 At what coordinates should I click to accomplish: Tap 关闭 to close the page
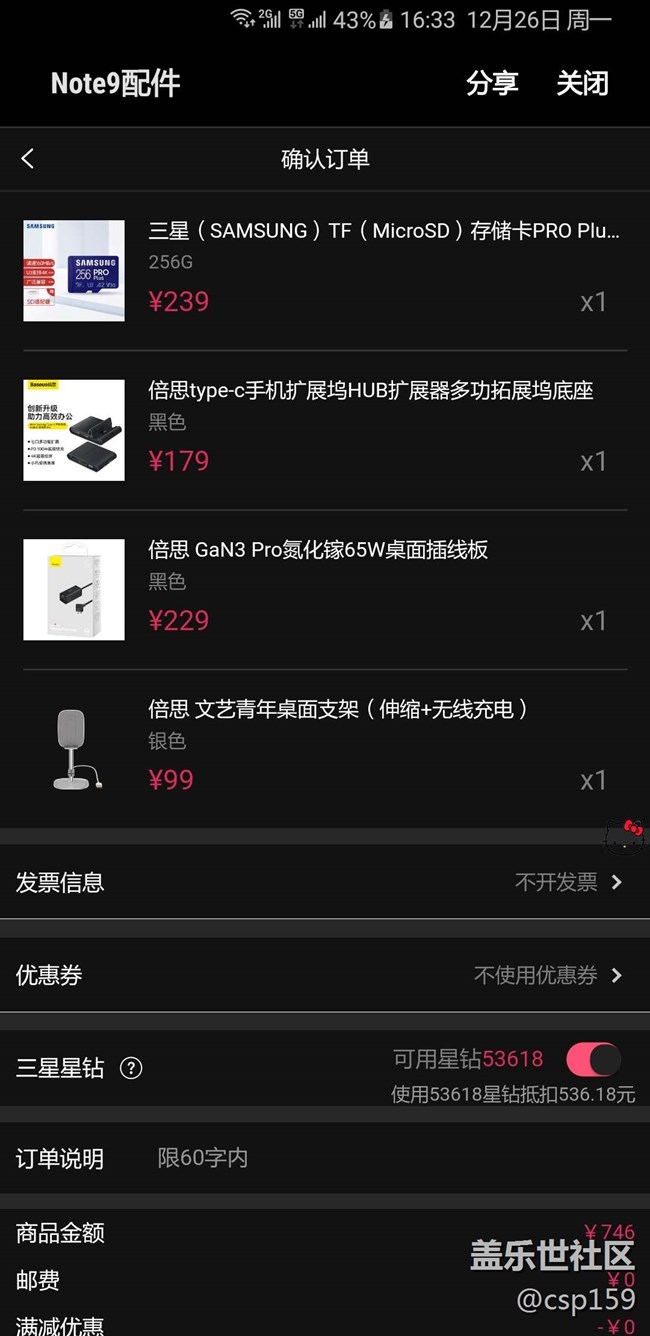582,83
